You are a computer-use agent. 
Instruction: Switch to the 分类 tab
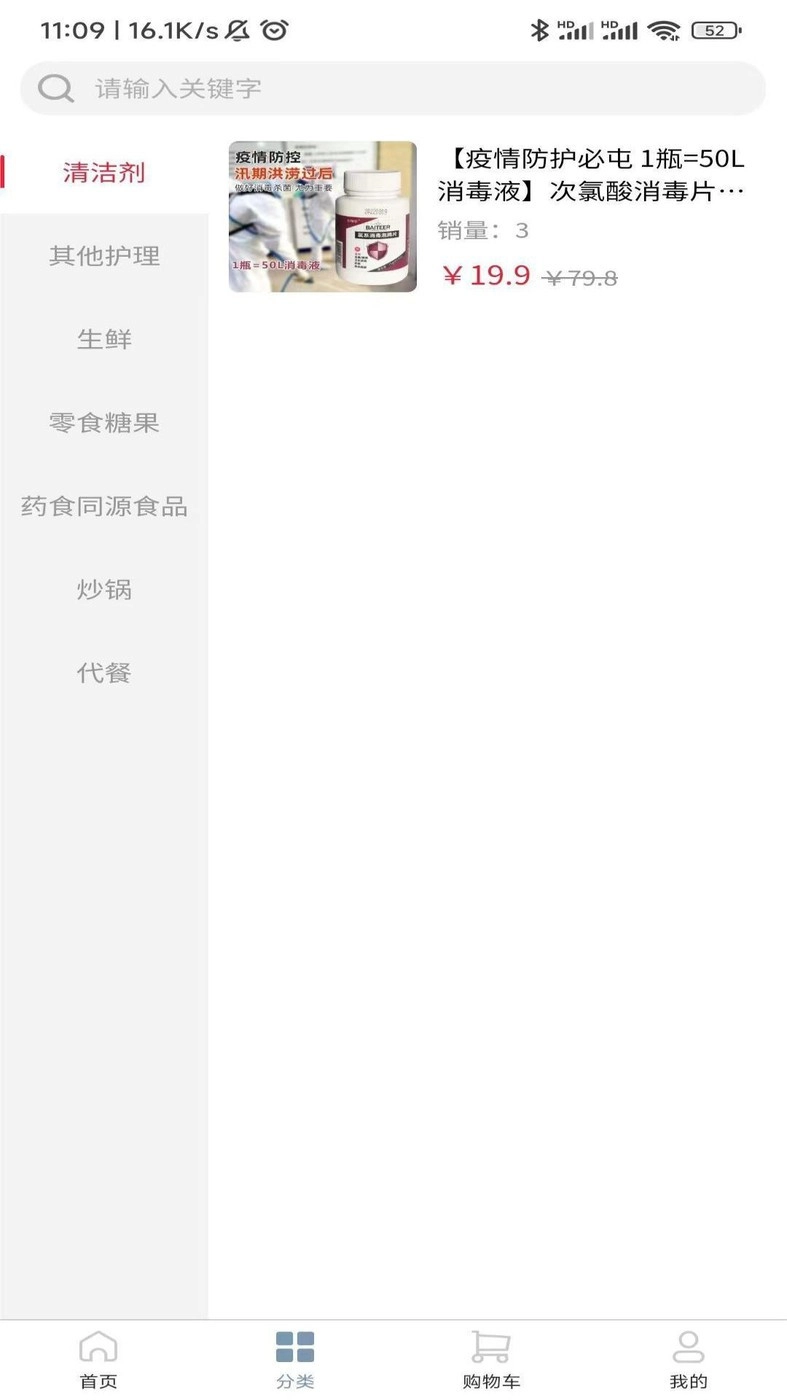tap(295, 1360)
